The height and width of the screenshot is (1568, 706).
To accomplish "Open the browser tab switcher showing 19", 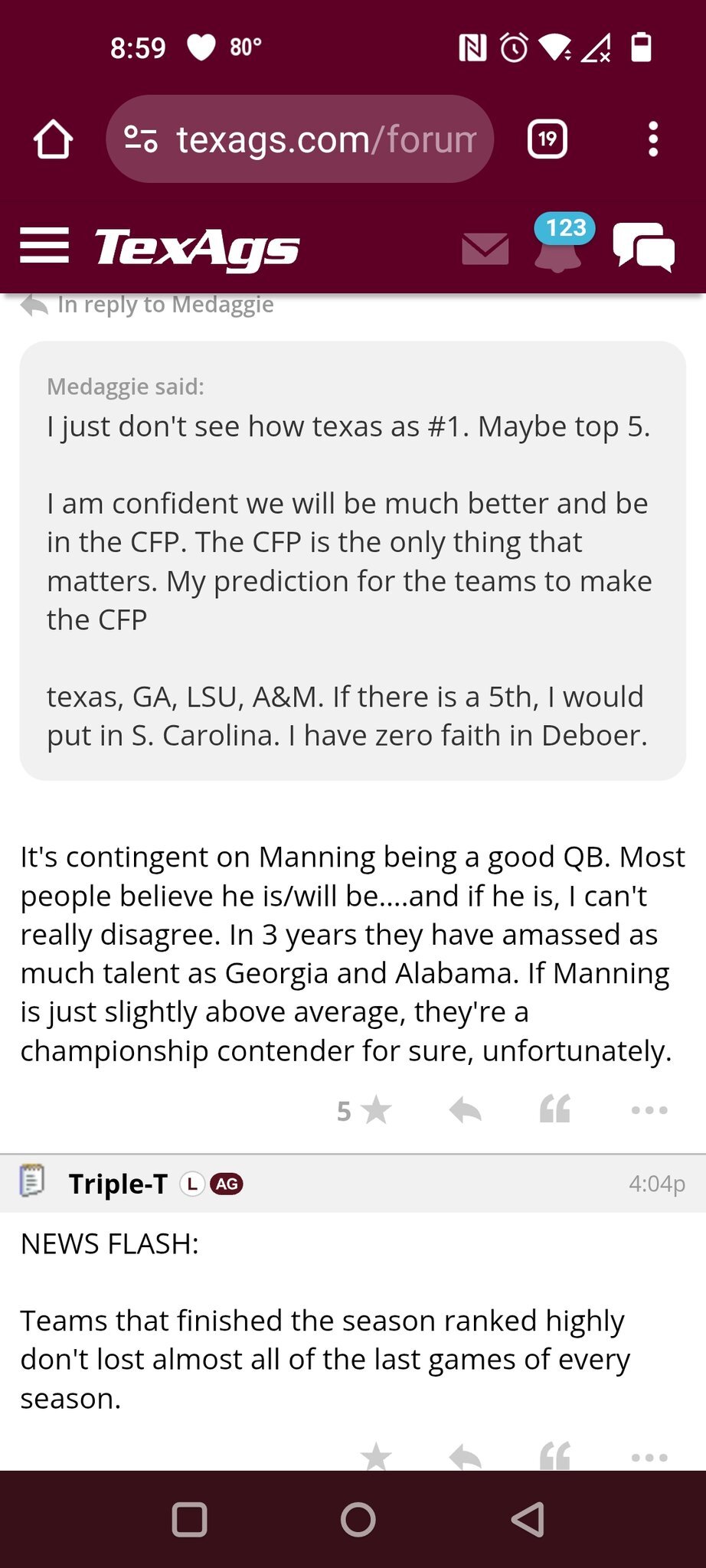I will click(547, 139).
